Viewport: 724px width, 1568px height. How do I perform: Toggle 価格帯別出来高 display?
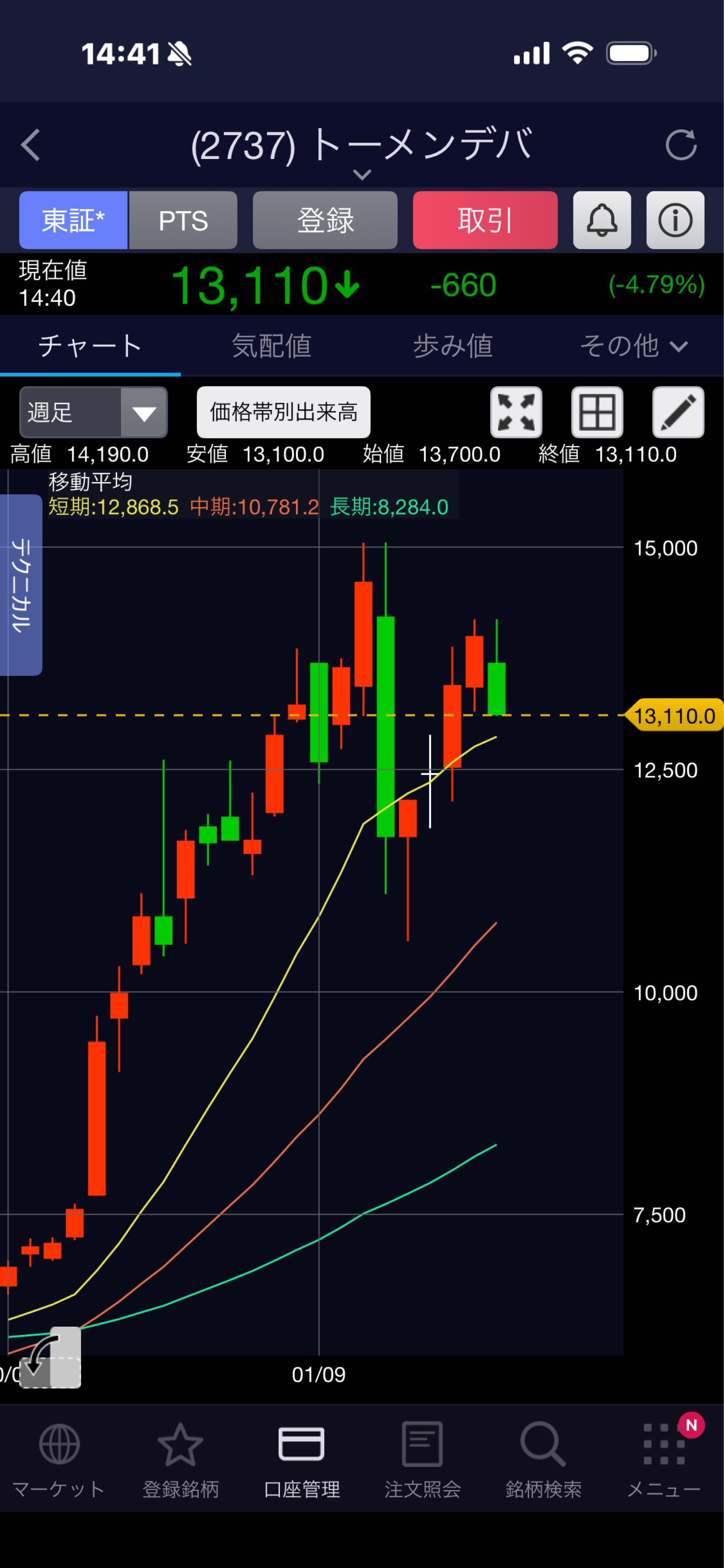[x=283, y=412]
